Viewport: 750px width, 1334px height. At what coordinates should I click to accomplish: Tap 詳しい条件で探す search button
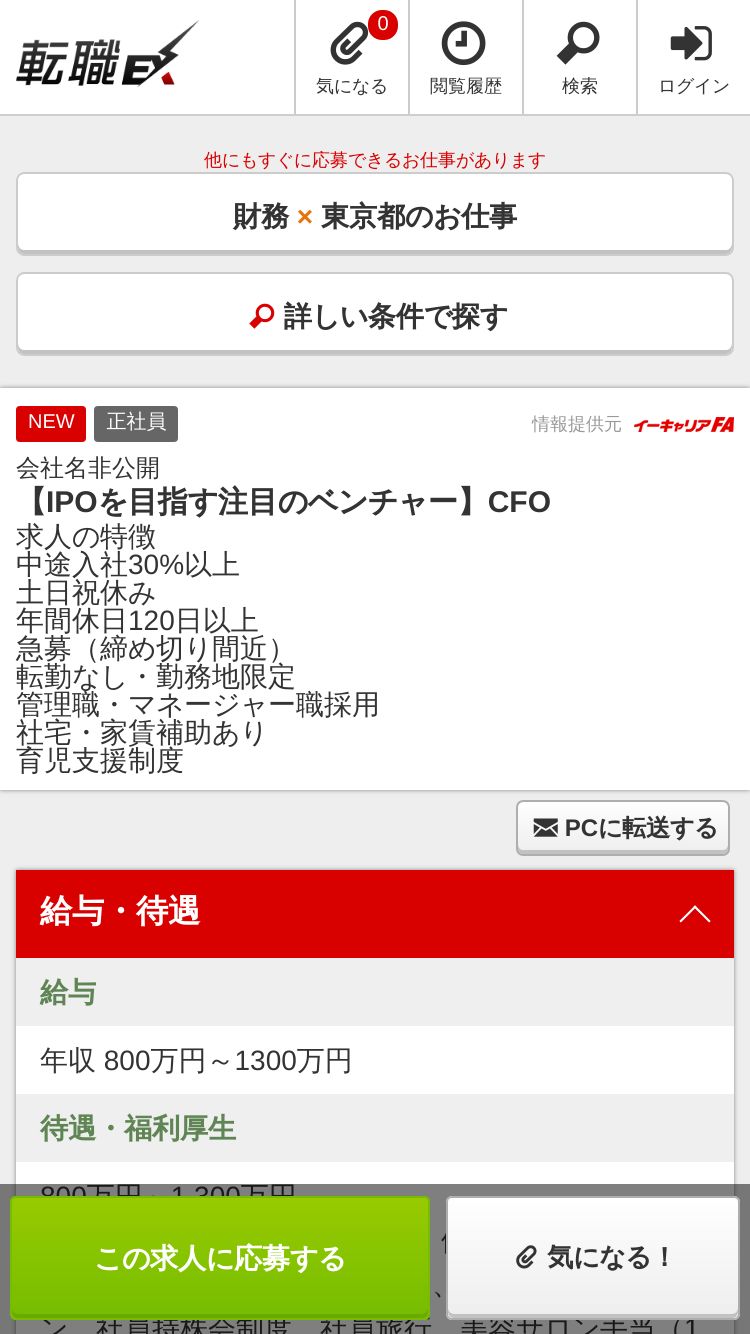(375, 313)
